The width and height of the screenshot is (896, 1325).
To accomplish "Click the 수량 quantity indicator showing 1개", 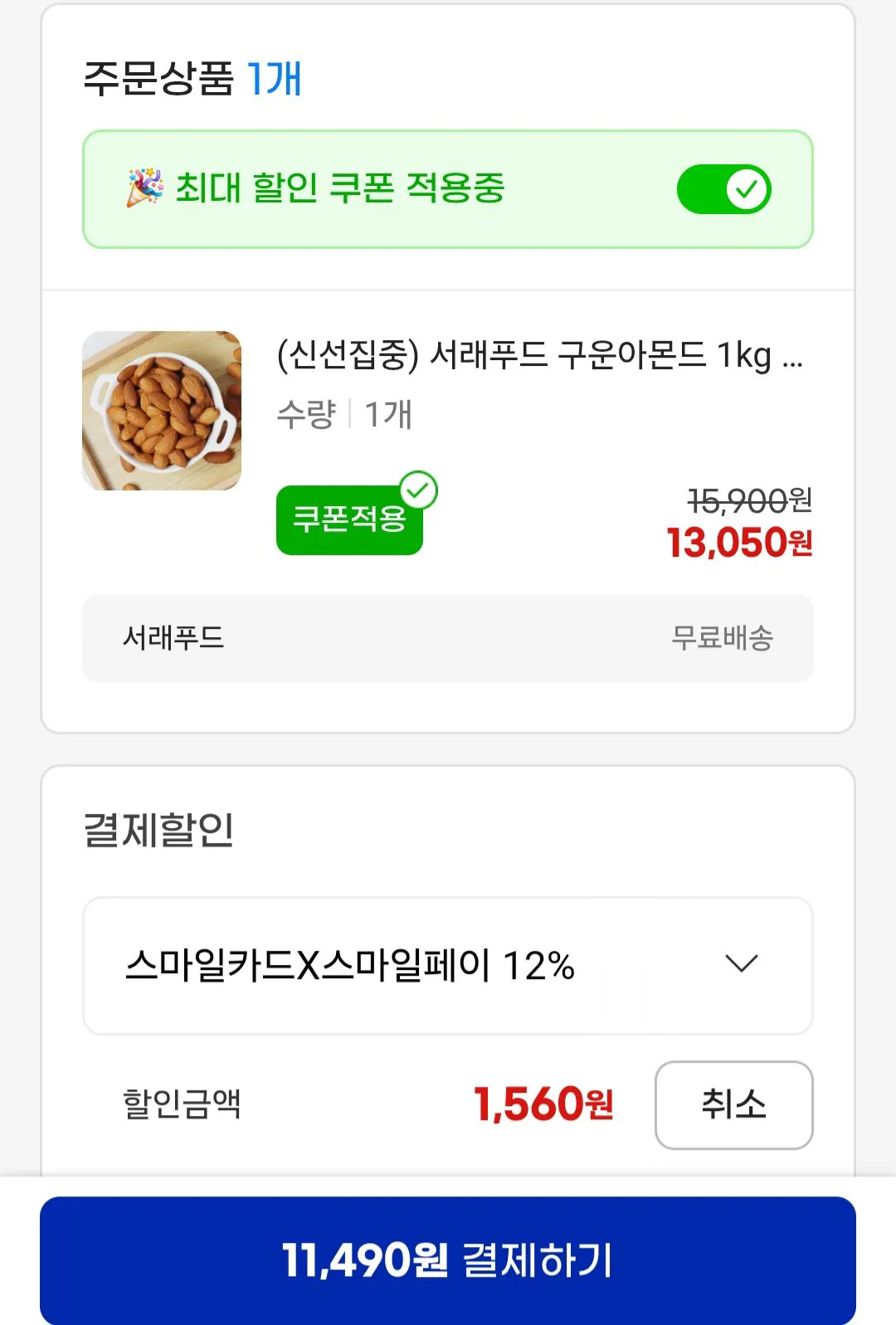I will 343,417.
